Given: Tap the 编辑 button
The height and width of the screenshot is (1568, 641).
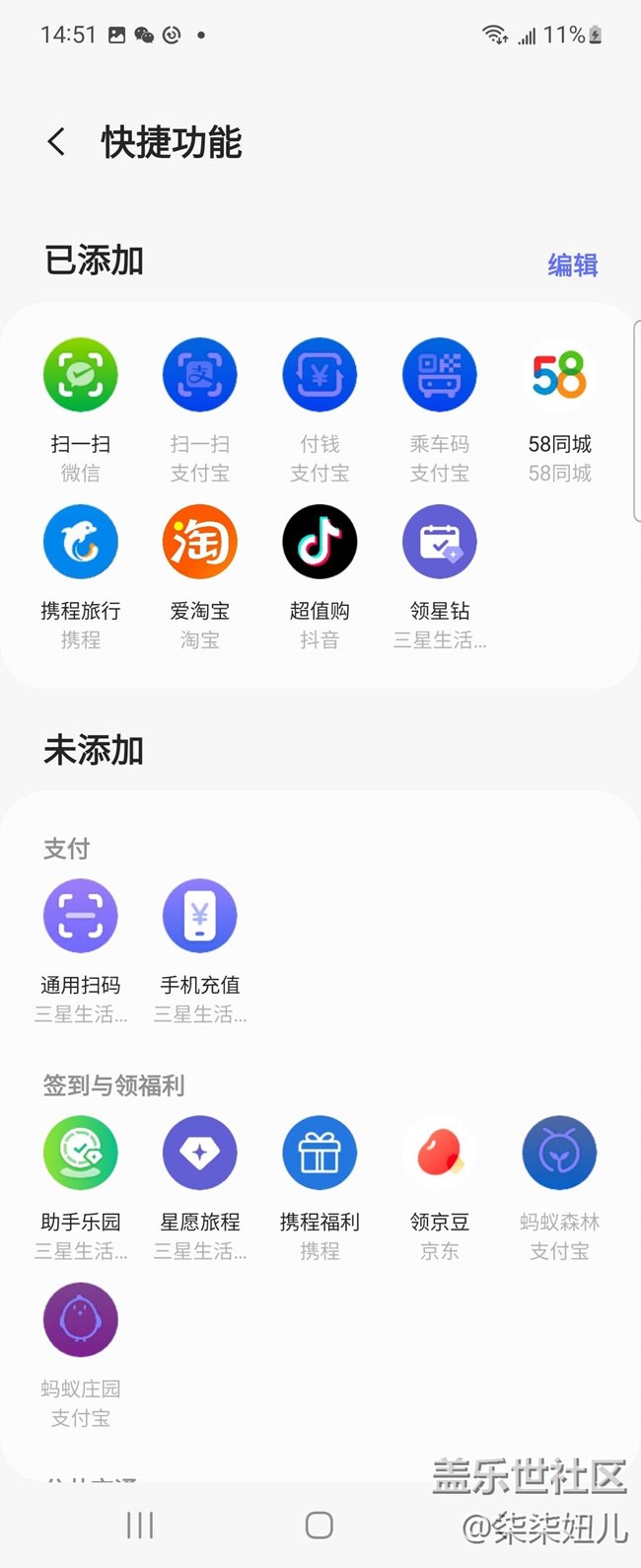Looking at the screenshot, I should pyautogui.click(x=572, y=264).
